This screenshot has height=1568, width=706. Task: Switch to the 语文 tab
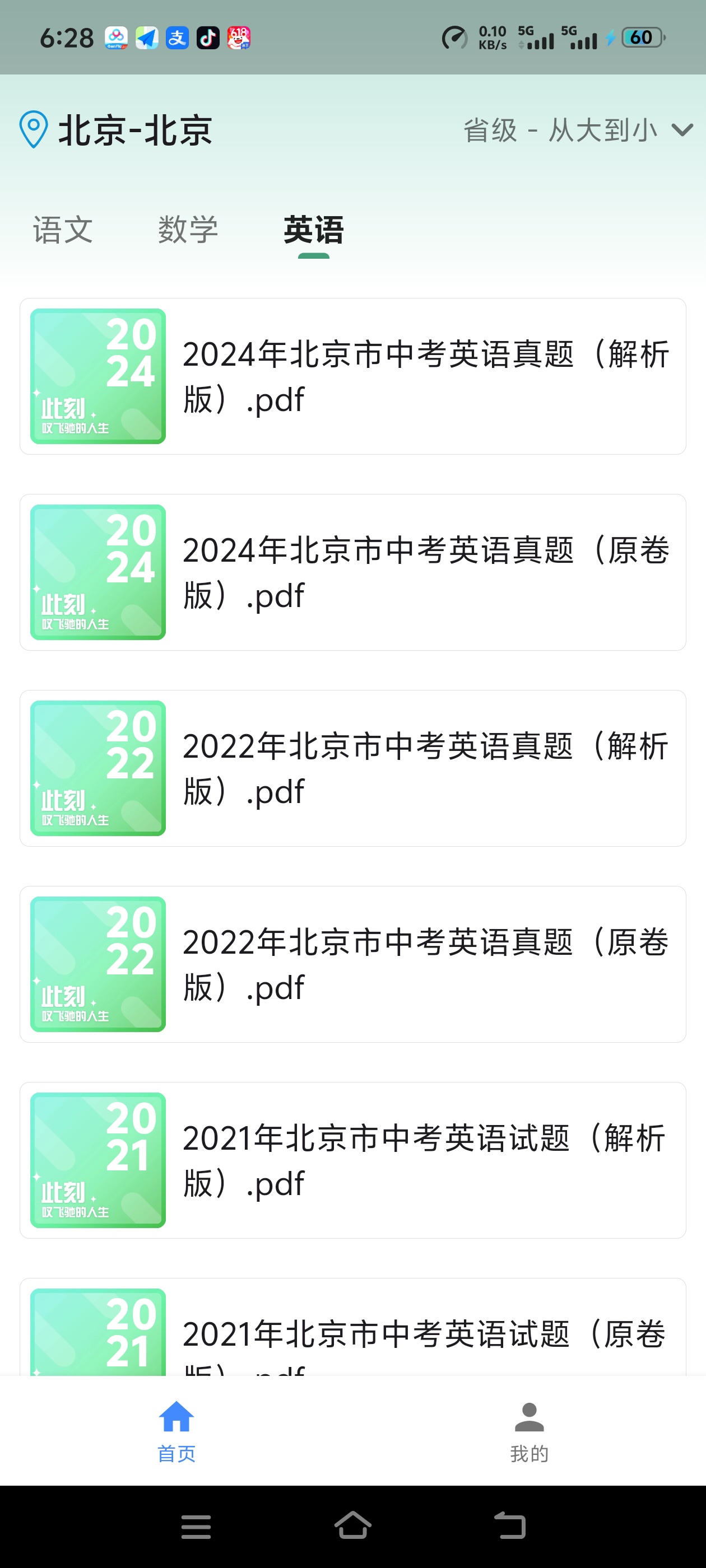tap(63, 230)
